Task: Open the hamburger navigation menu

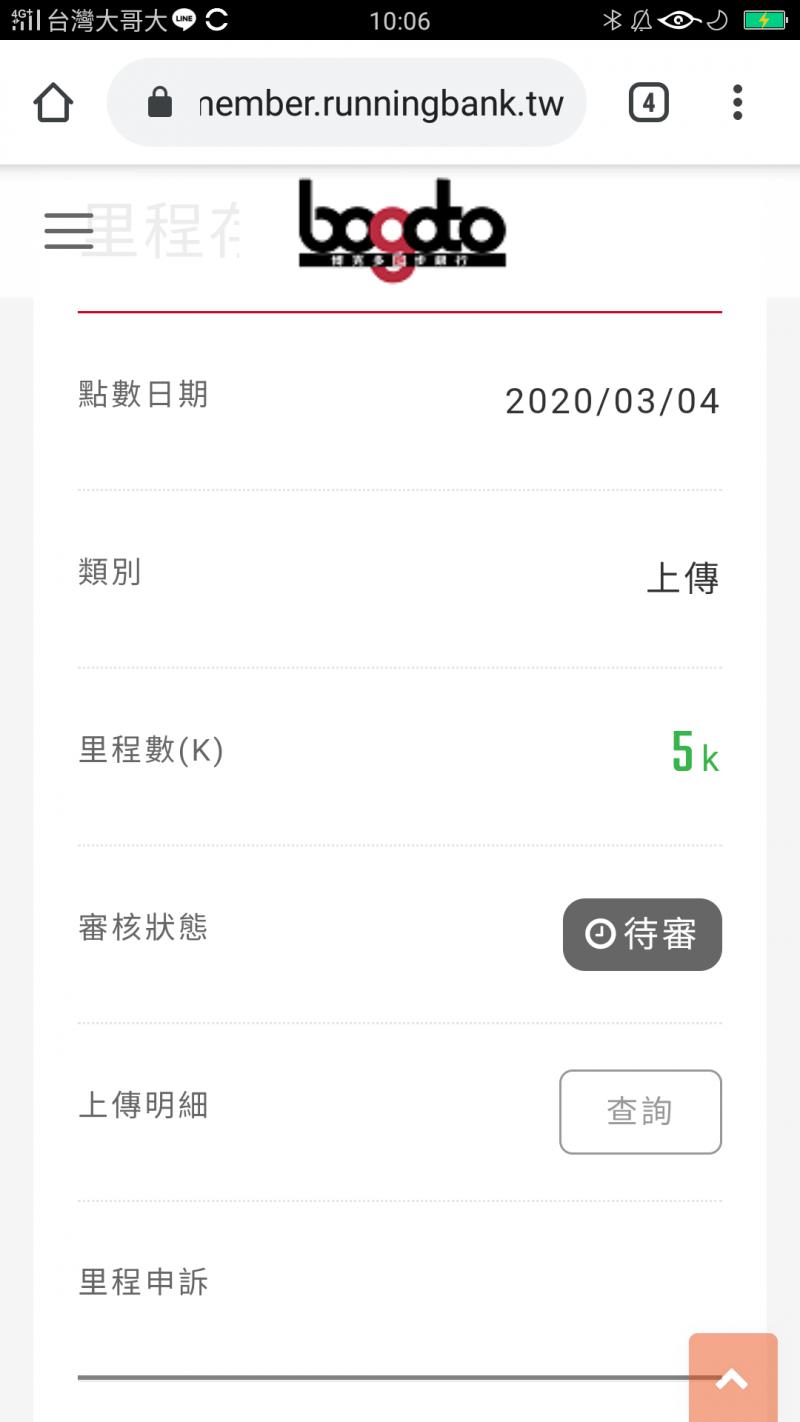Action: pyautogui.click(x=68, y=231)
